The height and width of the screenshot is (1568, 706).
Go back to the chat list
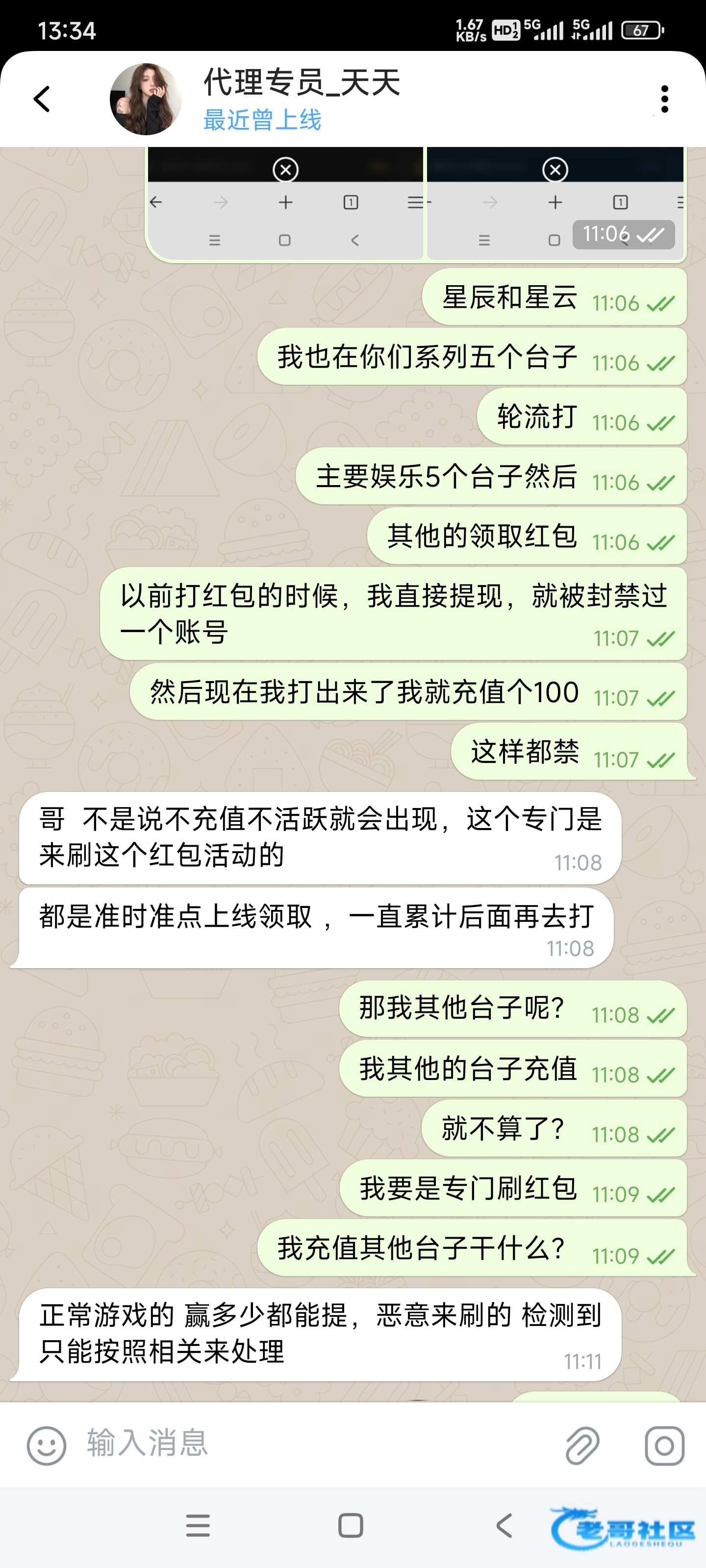41,99
